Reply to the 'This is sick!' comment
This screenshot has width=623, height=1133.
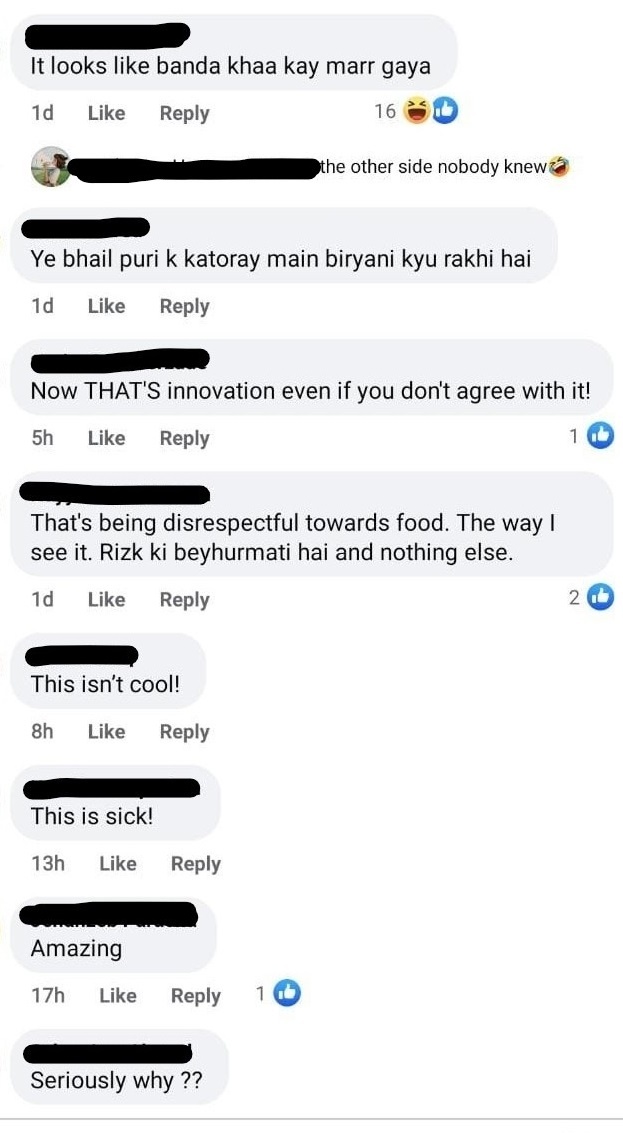[195, 863]
